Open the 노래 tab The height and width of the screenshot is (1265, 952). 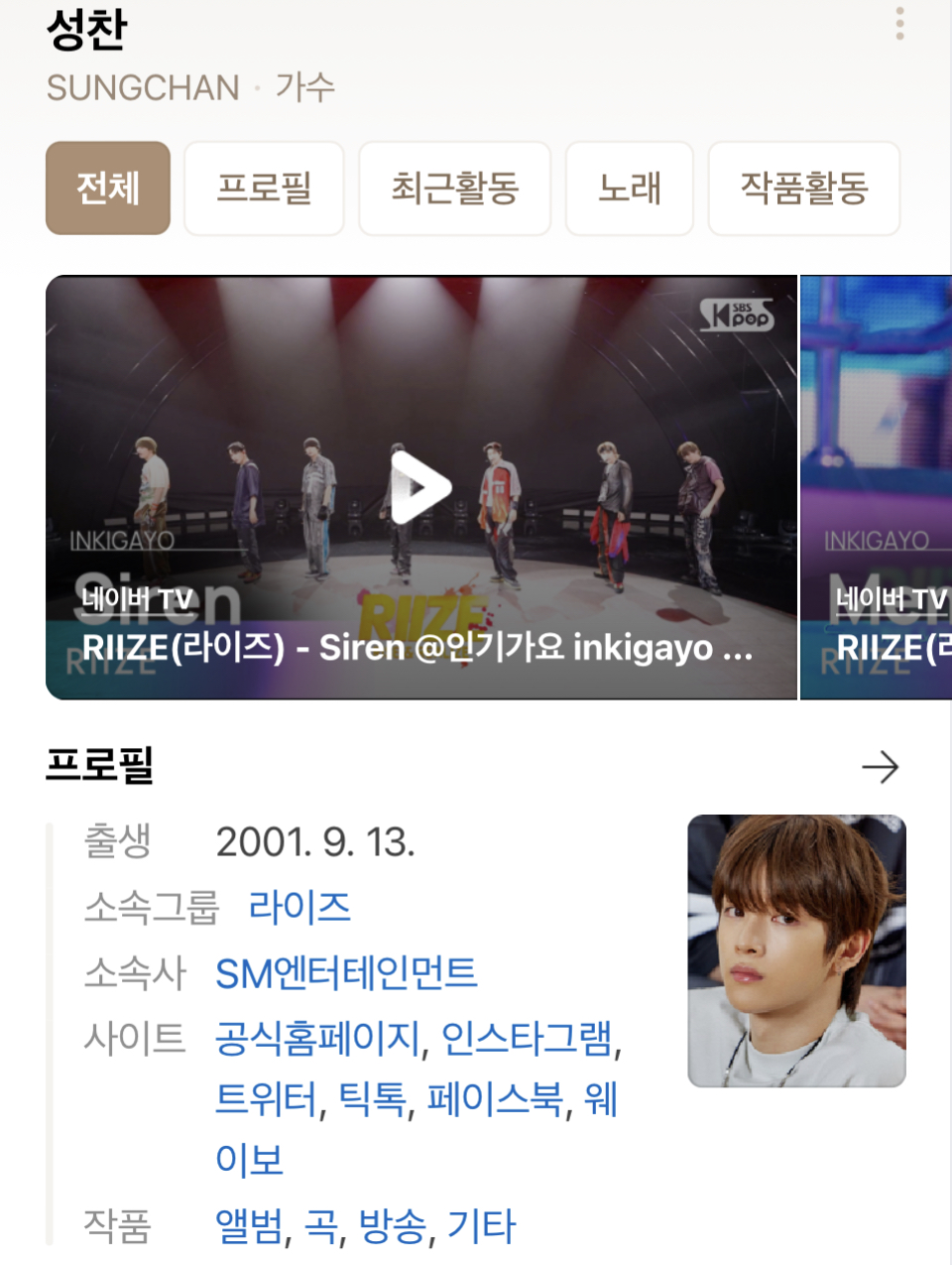tap(629, 189)
